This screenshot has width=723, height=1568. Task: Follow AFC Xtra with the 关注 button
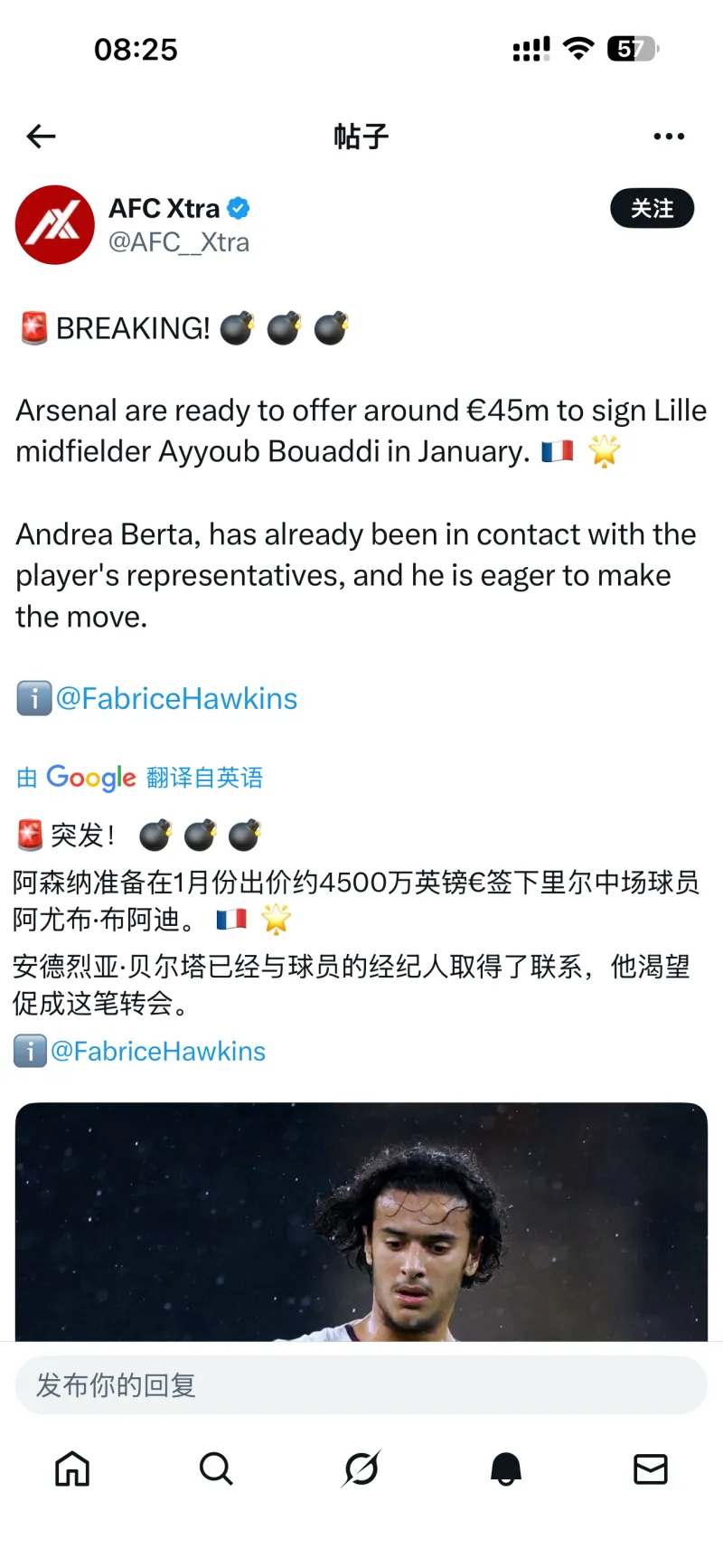[652, 209]
